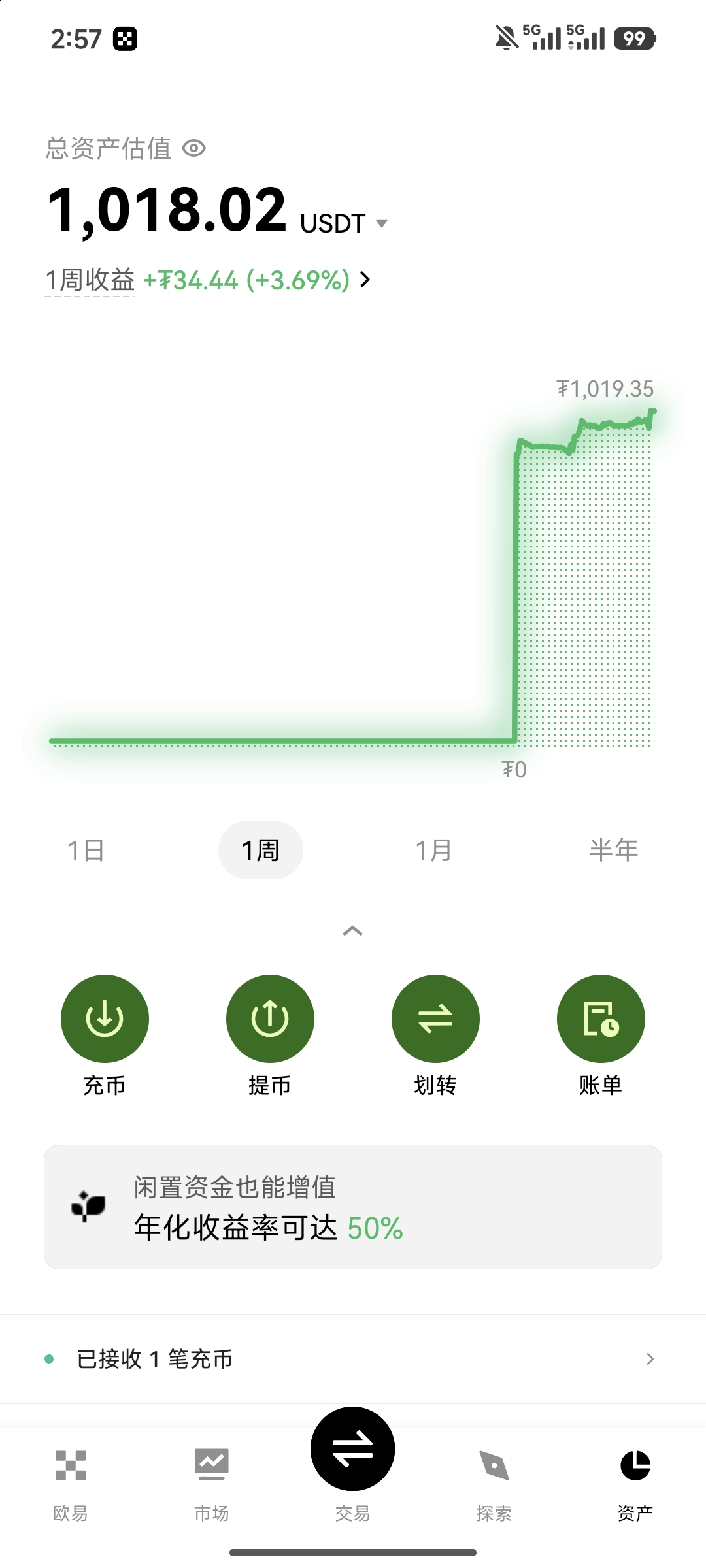Open 划转 to transfer funds
The image size is (706, 1568).
[435, 1019]
